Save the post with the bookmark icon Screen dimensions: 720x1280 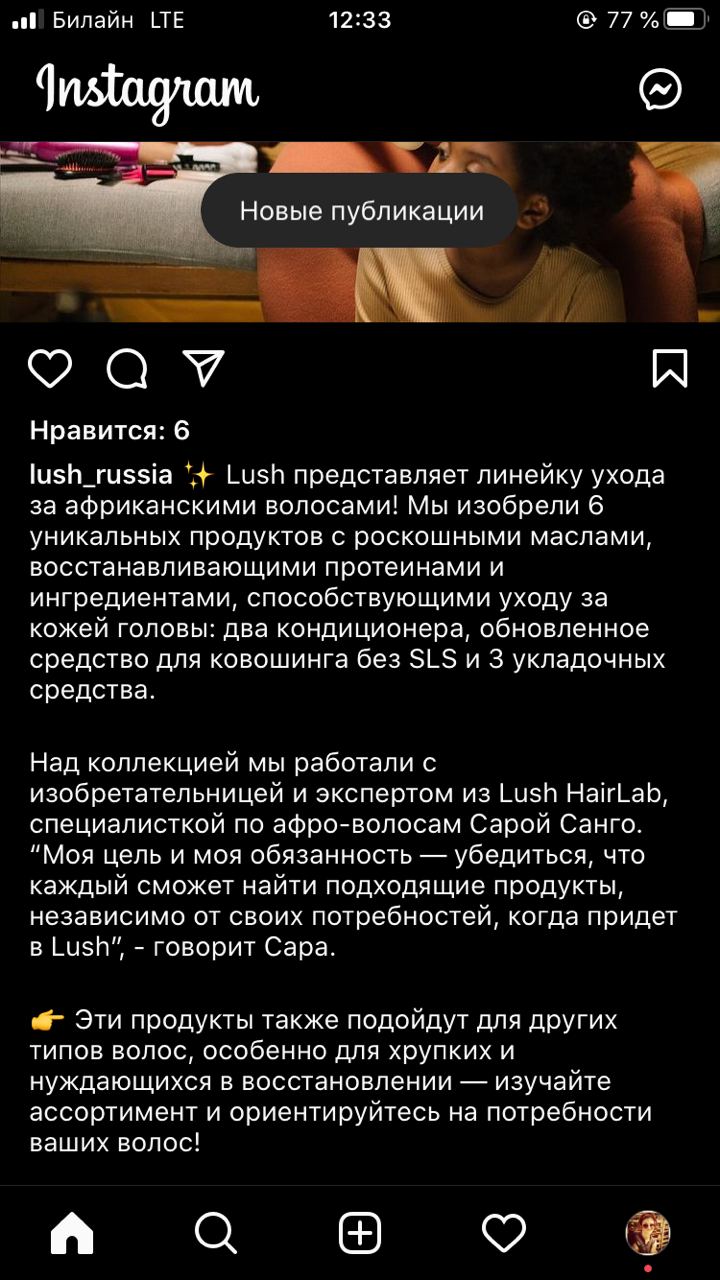point(670,368)
